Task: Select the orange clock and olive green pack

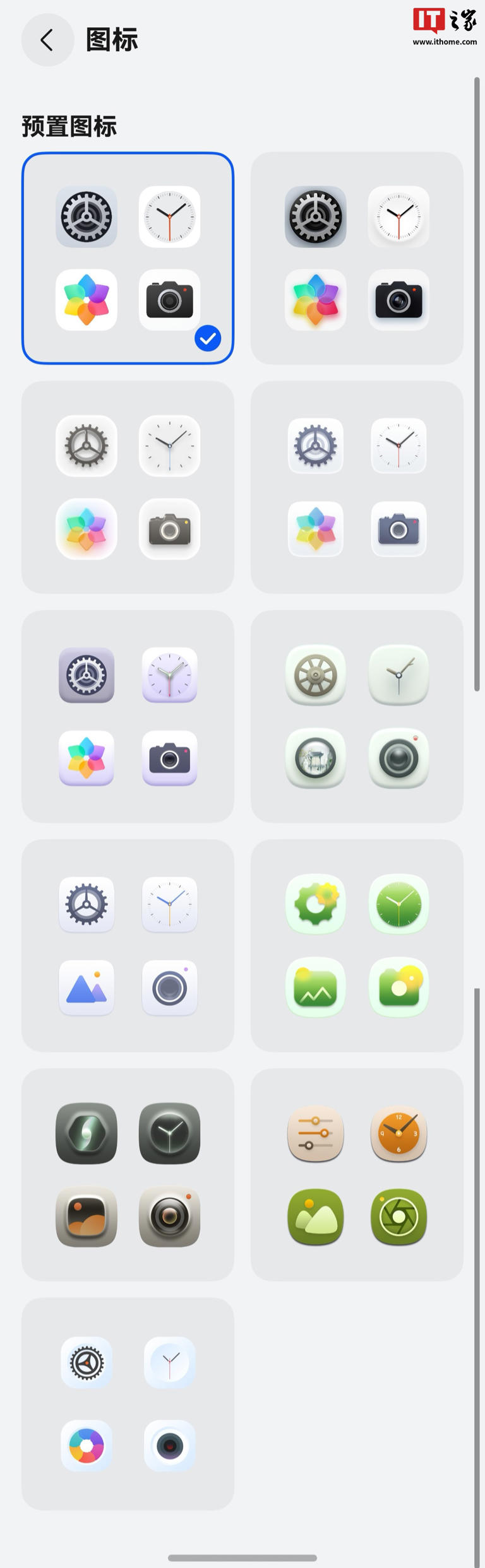Action: tap(357, 1174)
